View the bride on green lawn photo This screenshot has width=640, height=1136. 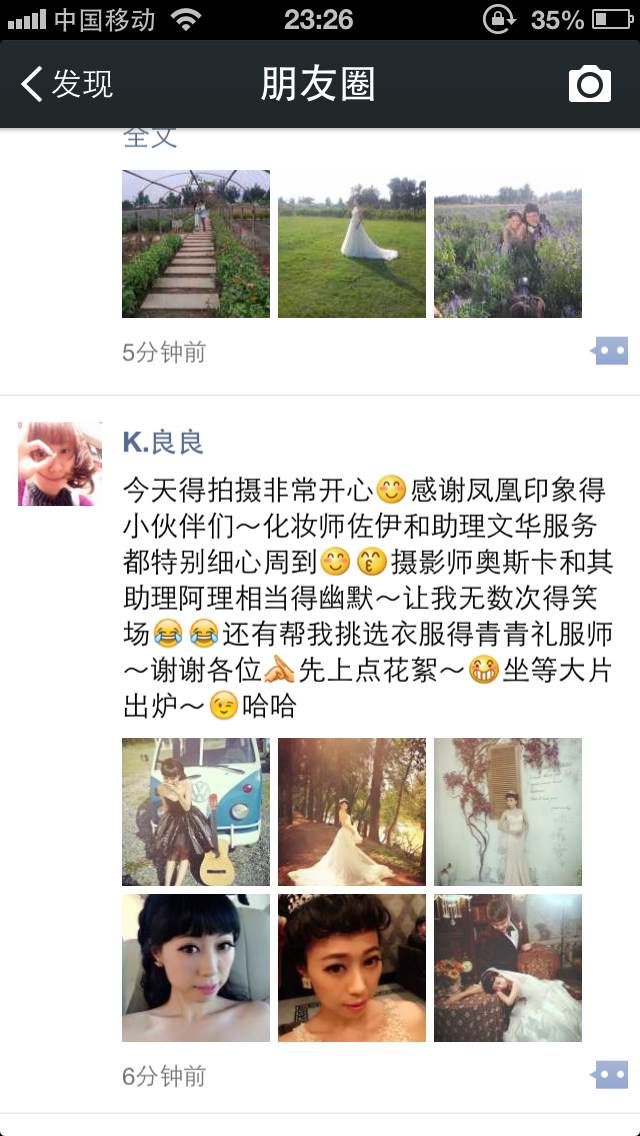(x=352, y=243)
